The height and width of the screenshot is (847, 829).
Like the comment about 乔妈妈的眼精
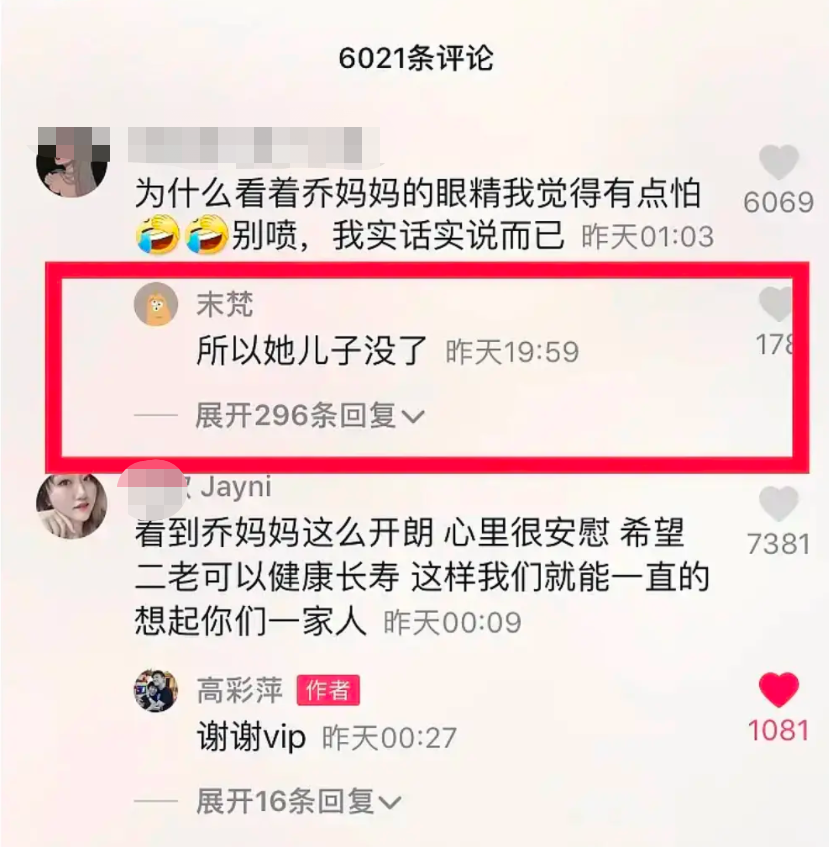(778, 163)
